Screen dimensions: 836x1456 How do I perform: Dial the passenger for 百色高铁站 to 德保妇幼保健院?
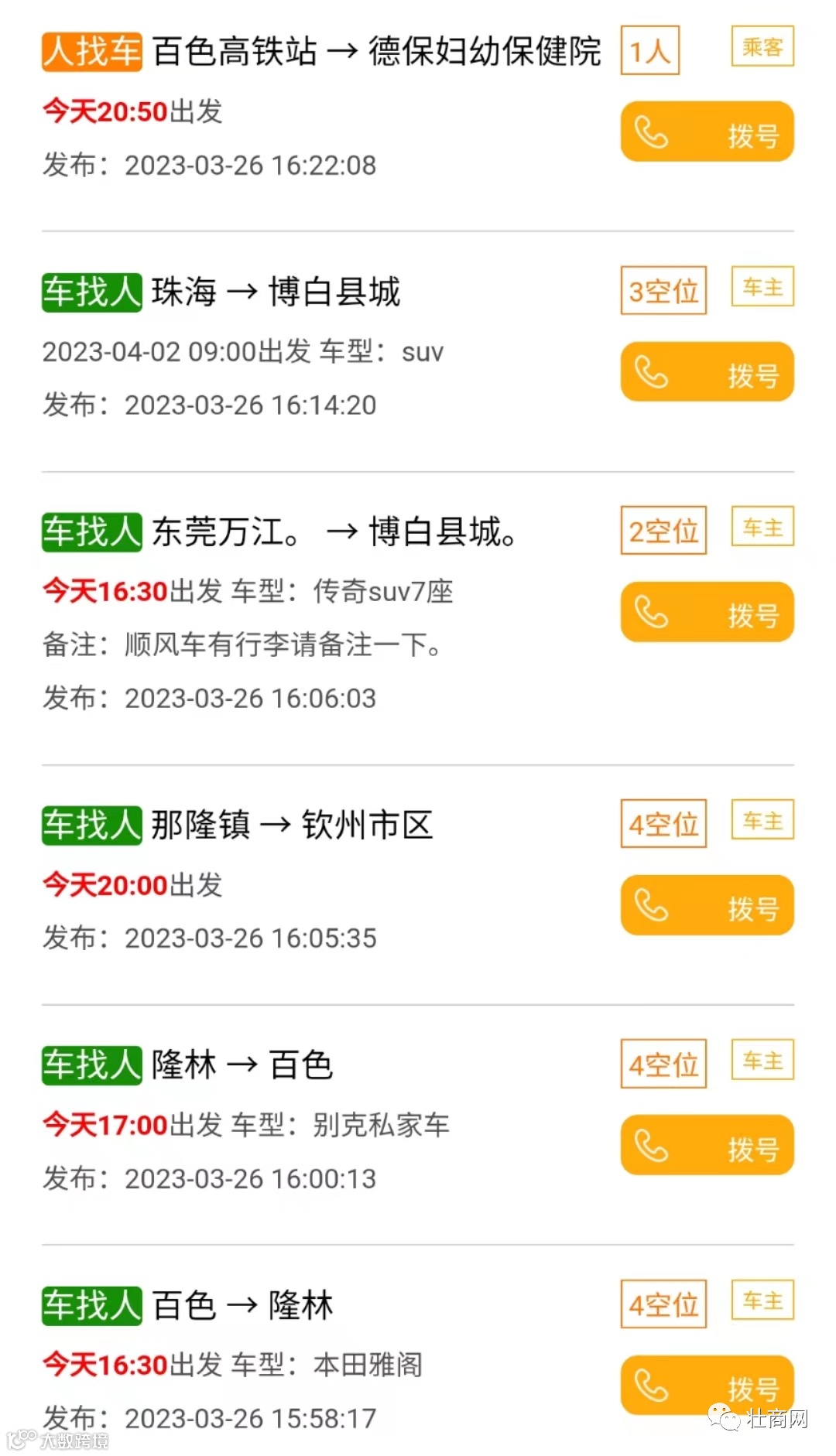707,132
